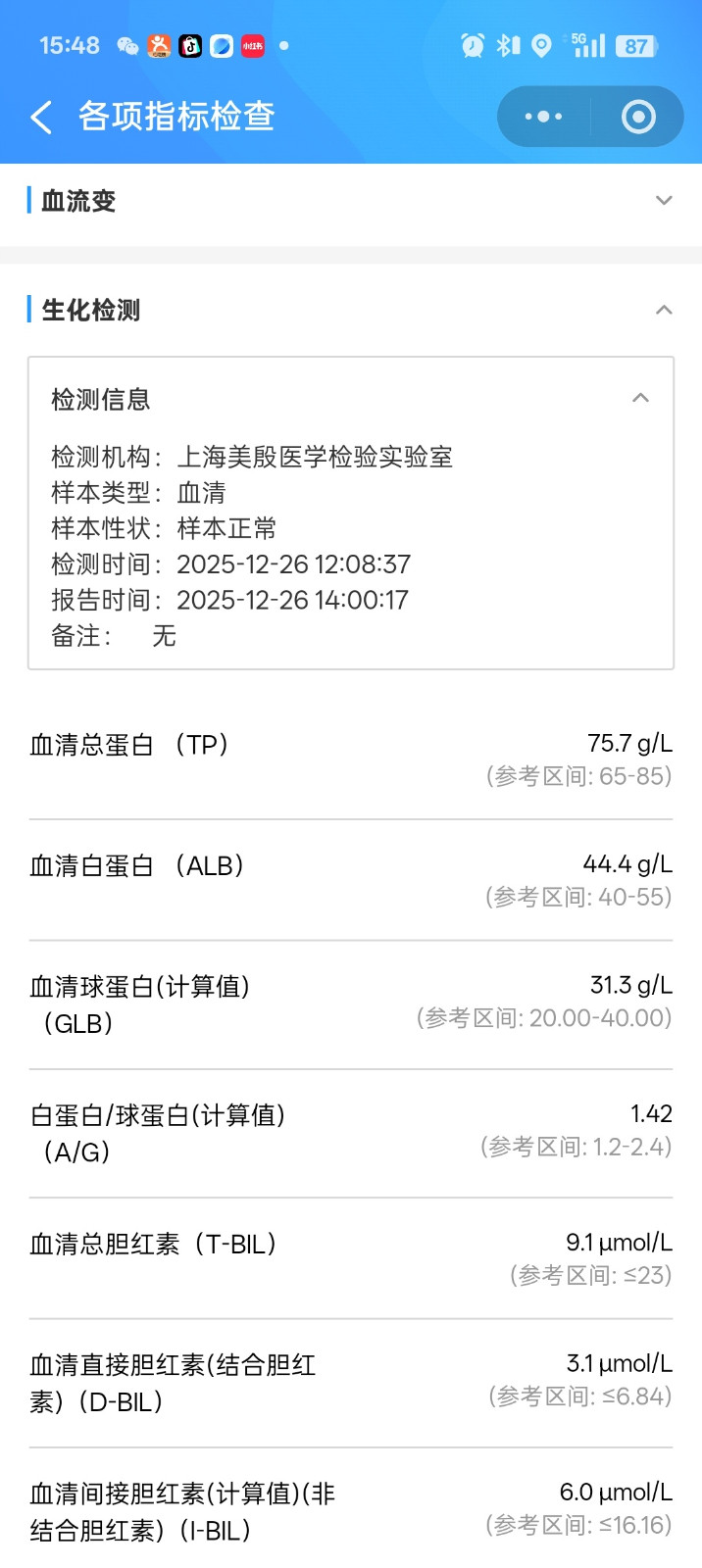Screen dimensions: 702x1568
Task: Close the mini program with the circle button
Action: click(x=638, y=117)
